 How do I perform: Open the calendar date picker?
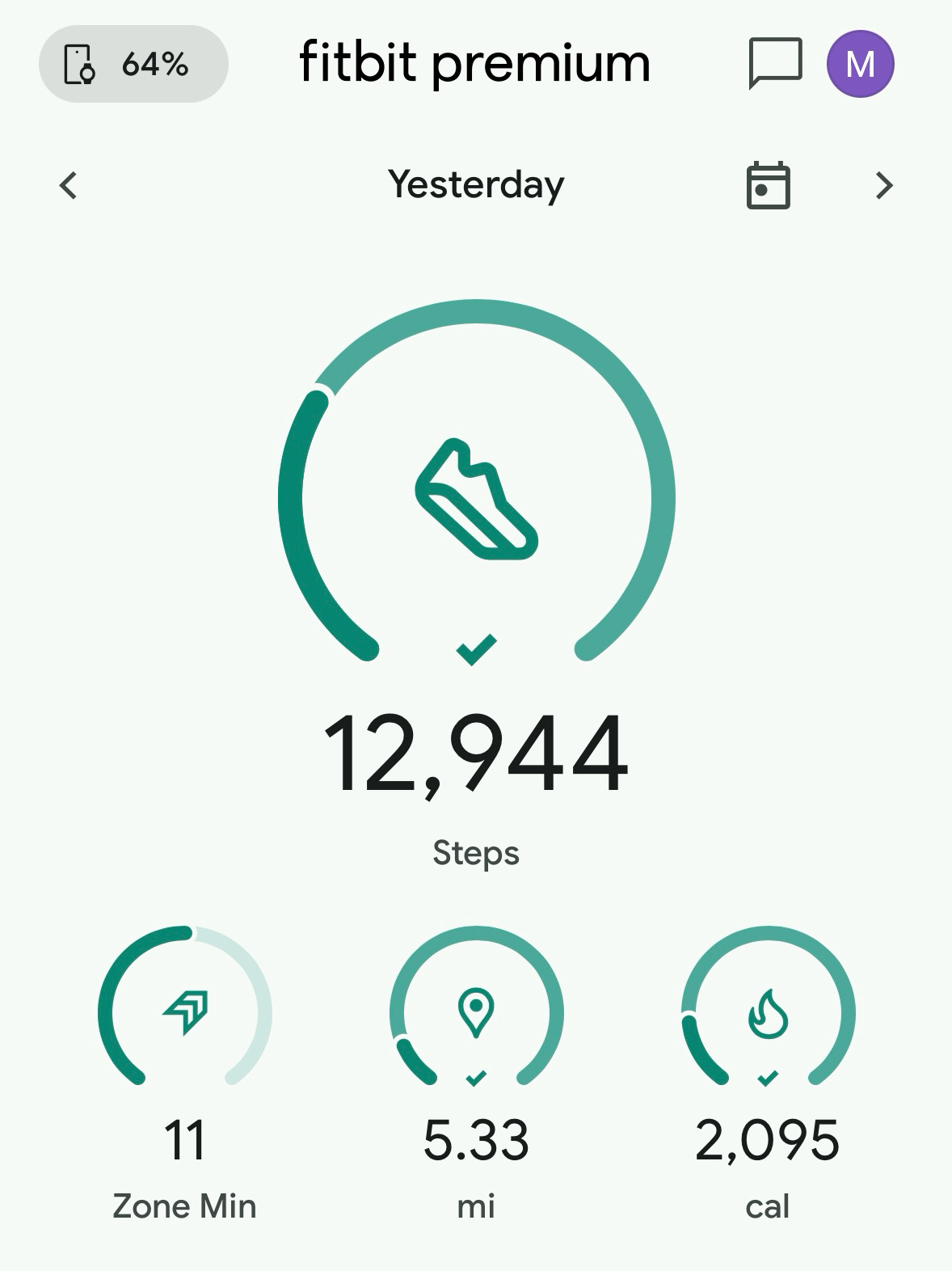(767, 186)
